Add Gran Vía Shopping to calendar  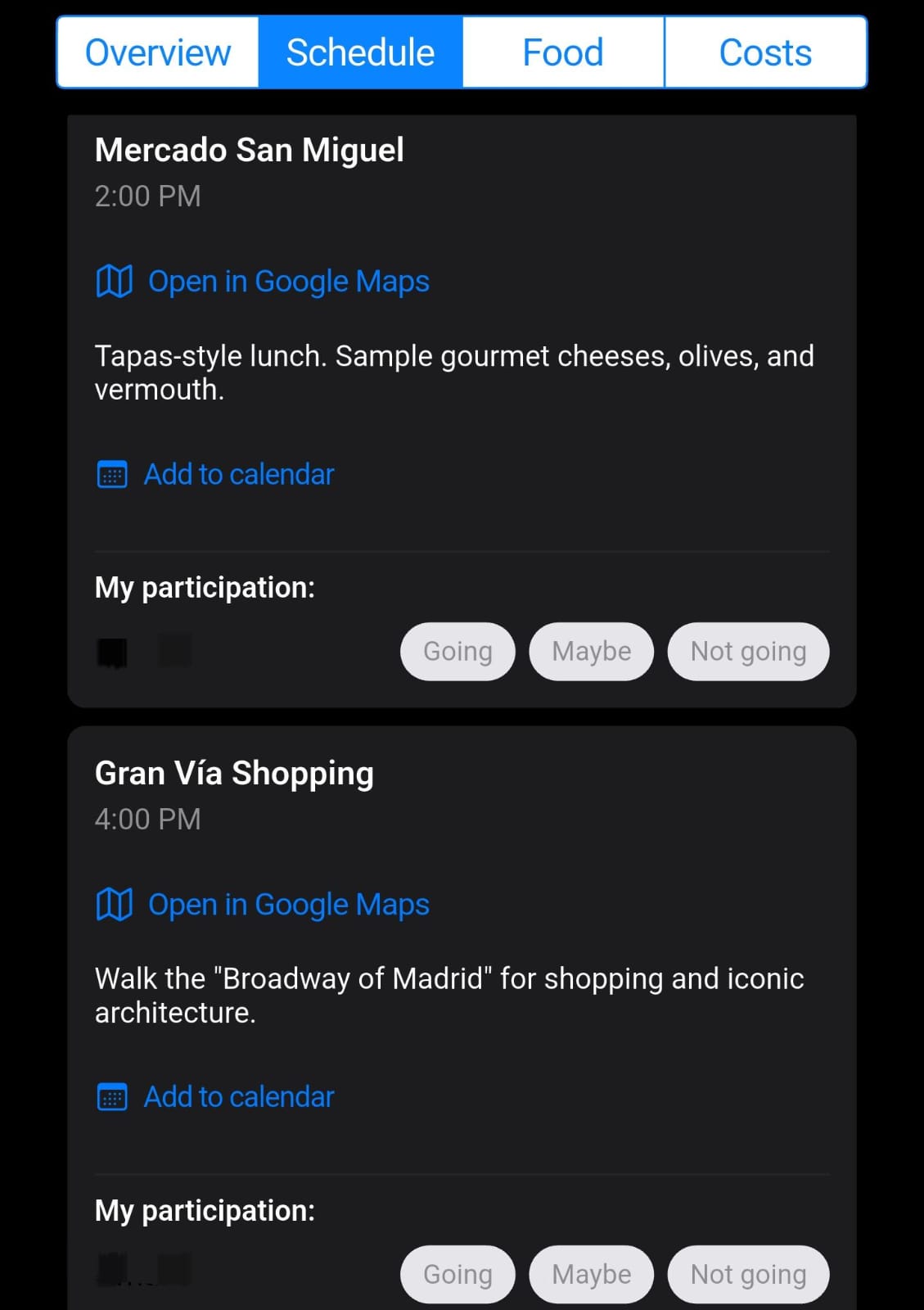pyautogui.click(x=239, y=1096)
